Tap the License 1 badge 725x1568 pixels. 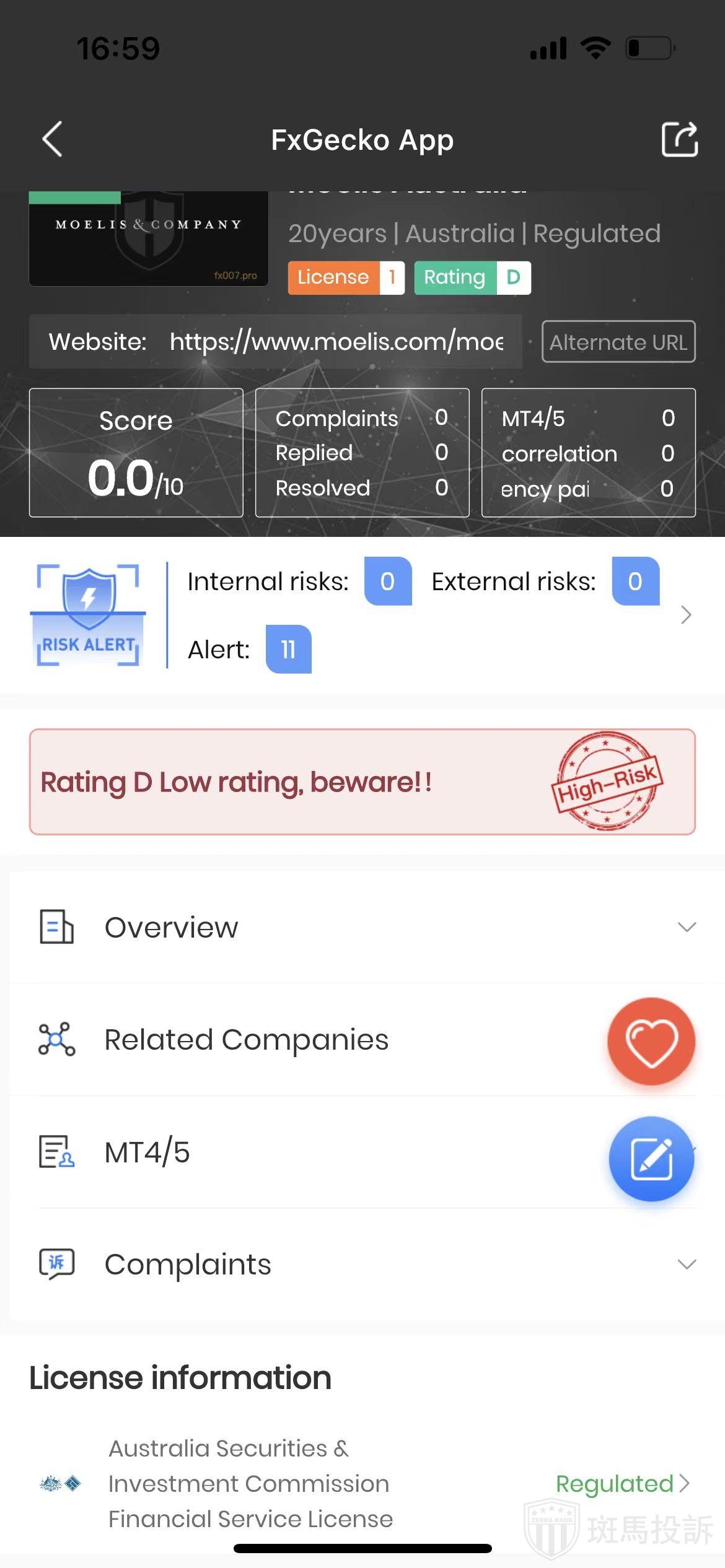point(346,277)
